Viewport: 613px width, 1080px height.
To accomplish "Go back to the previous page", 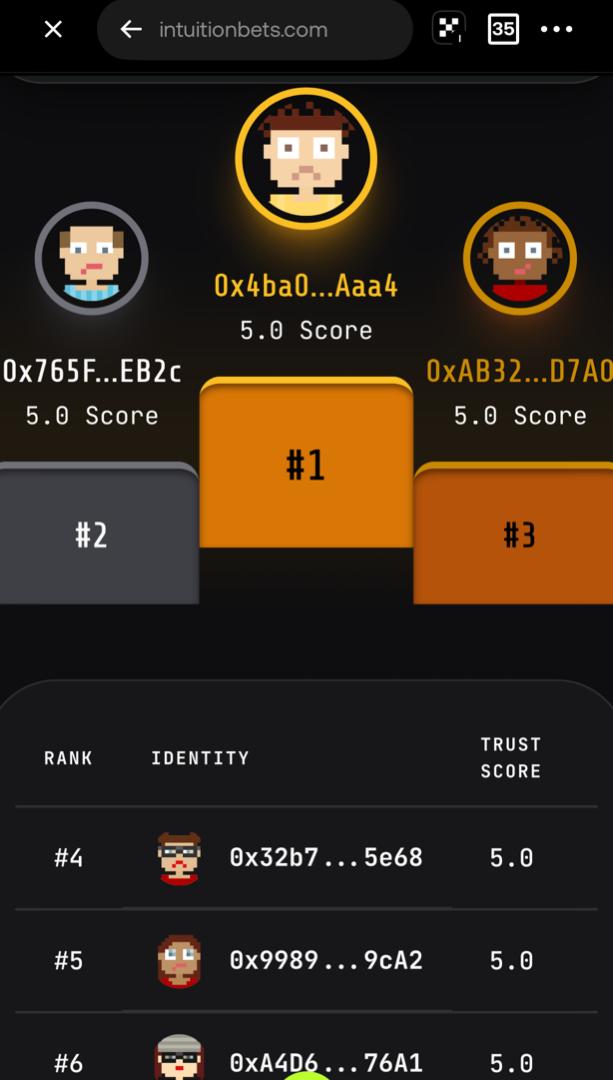I will 131,29.
